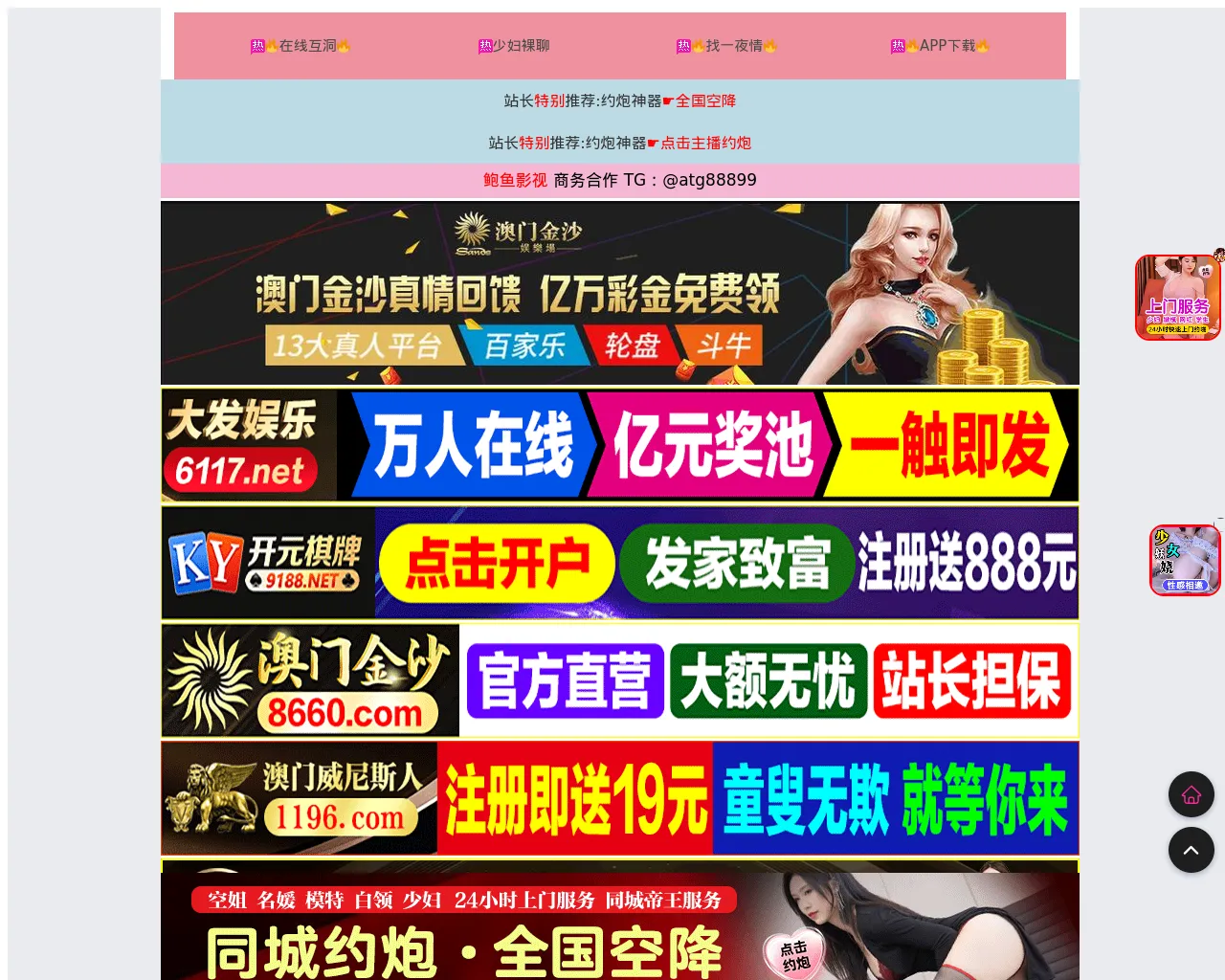
Task: Follow the 全国空降 recommended link
Action: (705, 100)
